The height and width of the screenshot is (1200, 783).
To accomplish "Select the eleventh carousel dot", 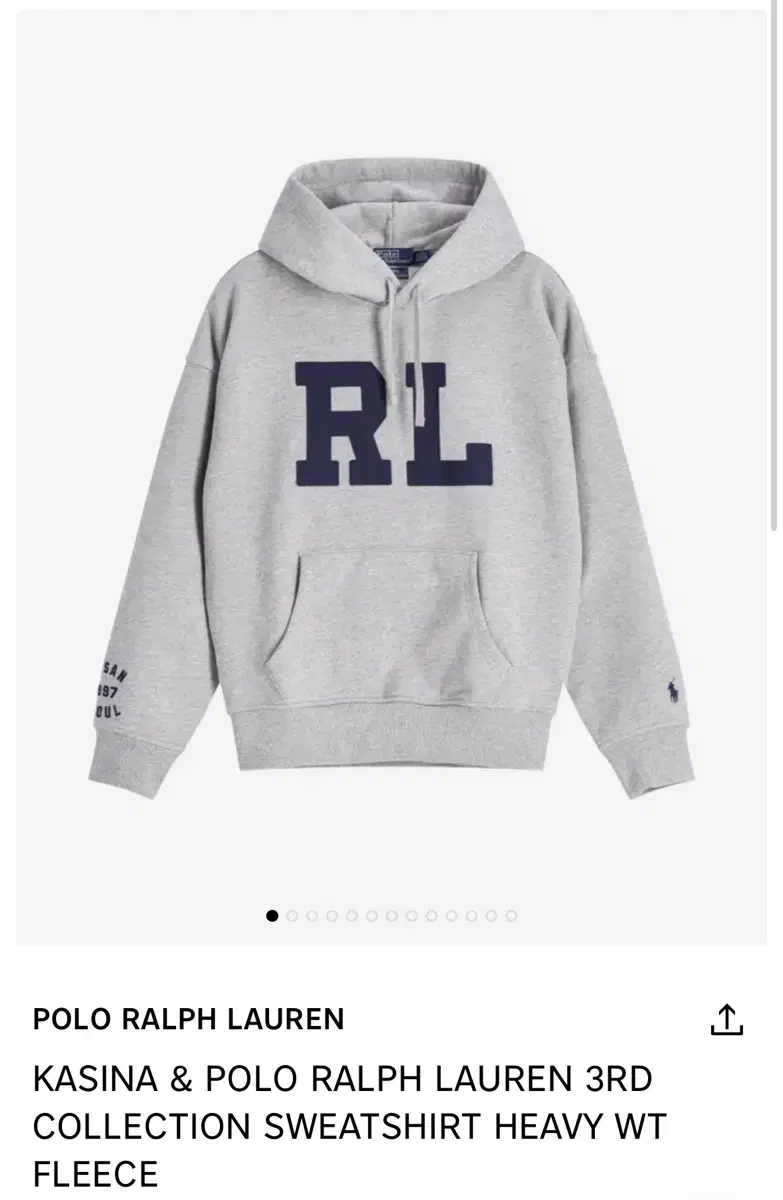I will click(471, 915).
